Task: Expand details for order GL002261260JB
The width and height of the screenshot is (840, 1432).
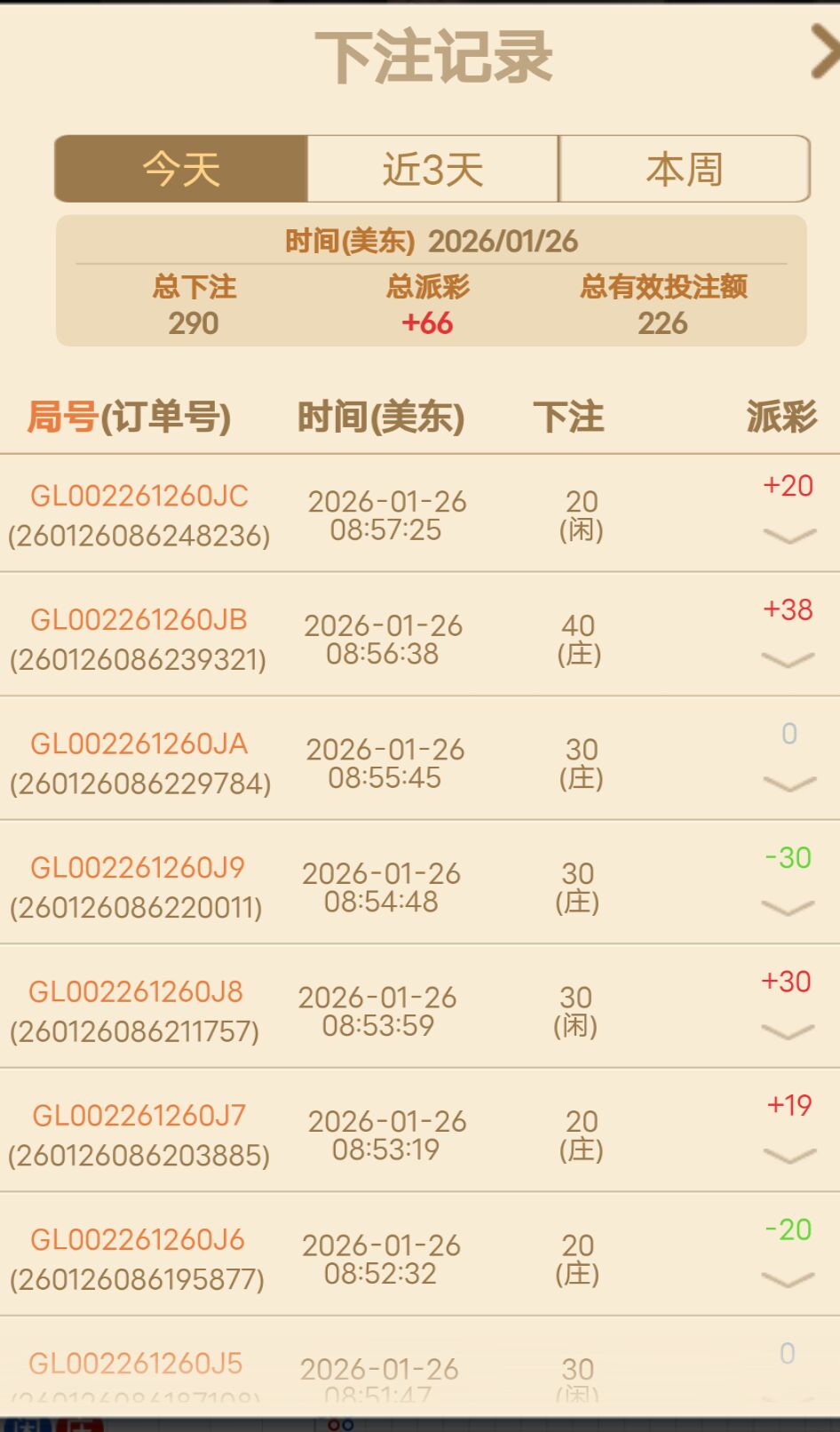Action: coord(785,658)
